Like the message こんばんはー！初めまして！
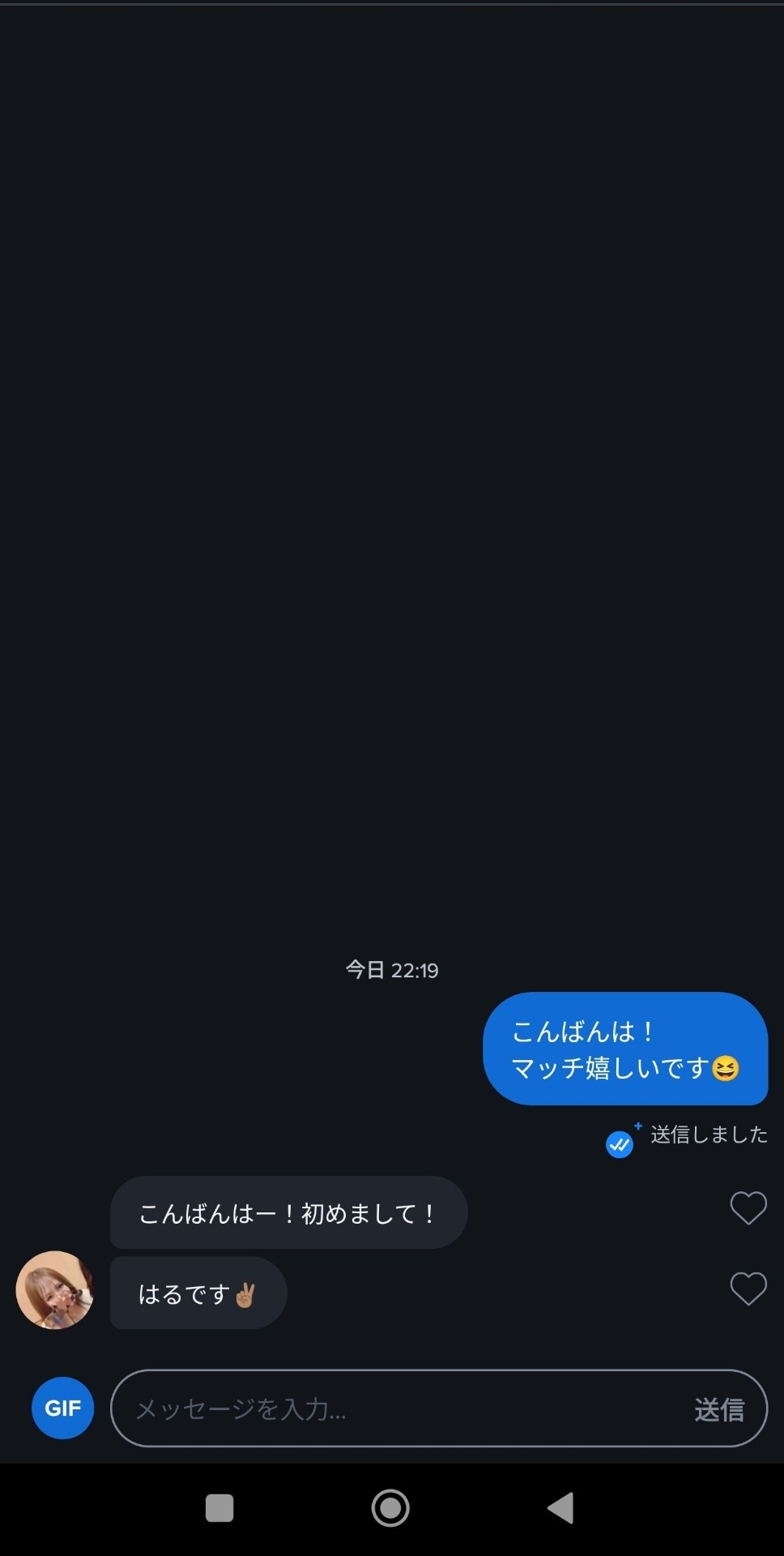 [x=748, y=1208]
